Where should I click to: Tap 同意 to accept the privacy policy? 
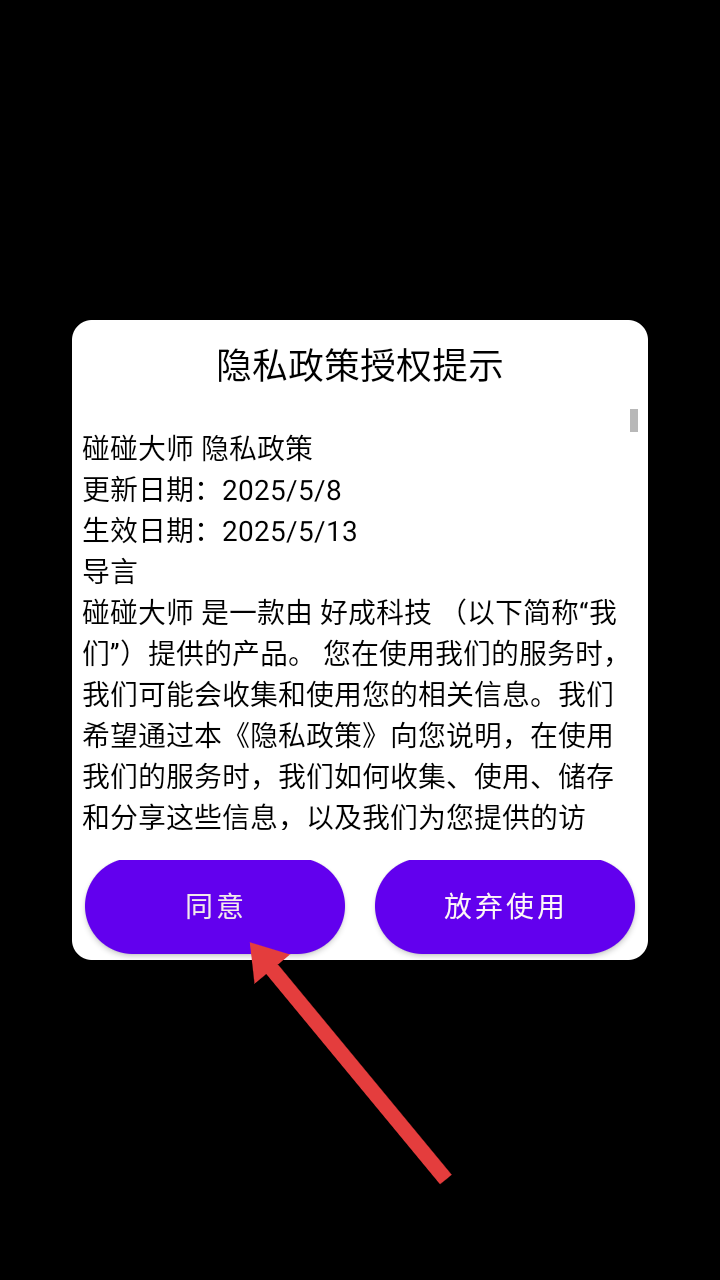point(215,906)
